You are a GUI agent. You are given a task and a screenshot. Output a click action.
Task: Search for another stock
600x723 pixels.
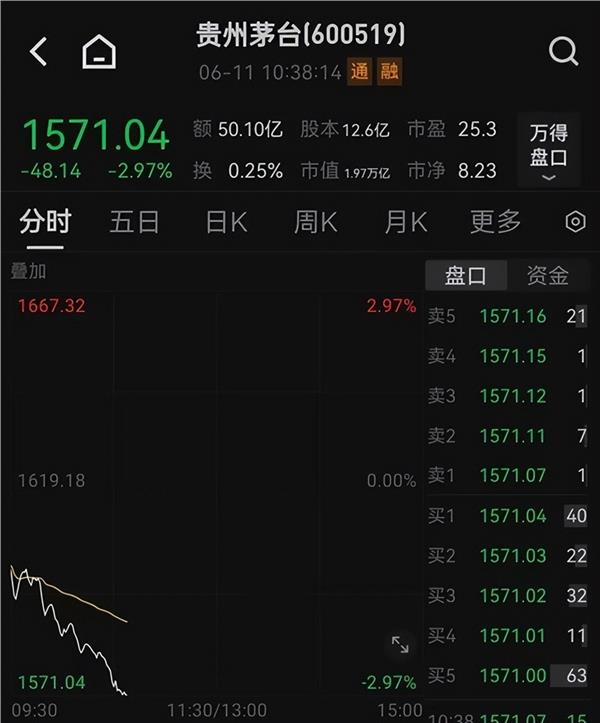click(563, 51)
